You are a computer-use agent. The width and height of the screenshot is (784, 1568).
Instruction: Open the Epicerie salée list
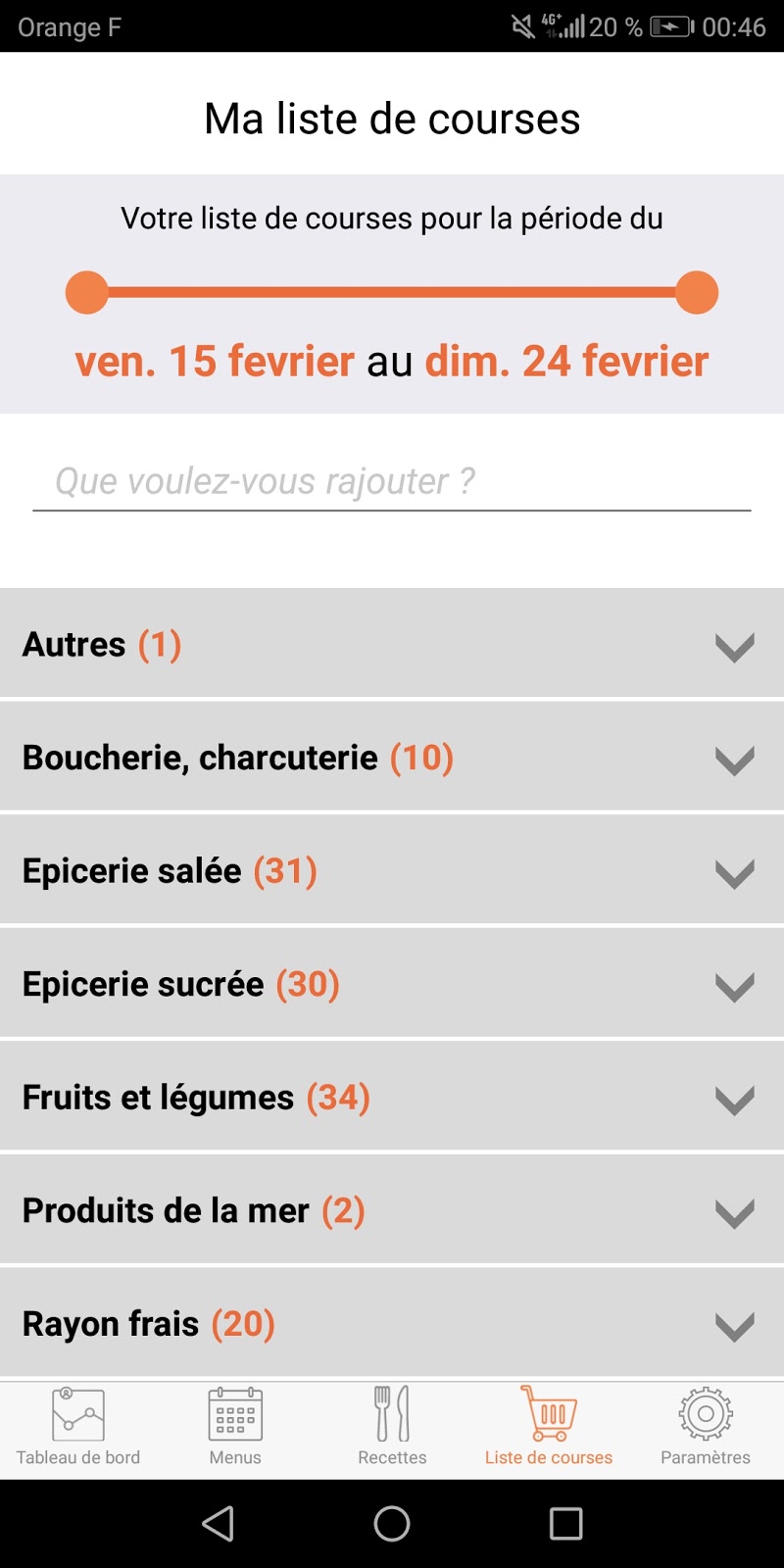[392, 870]
